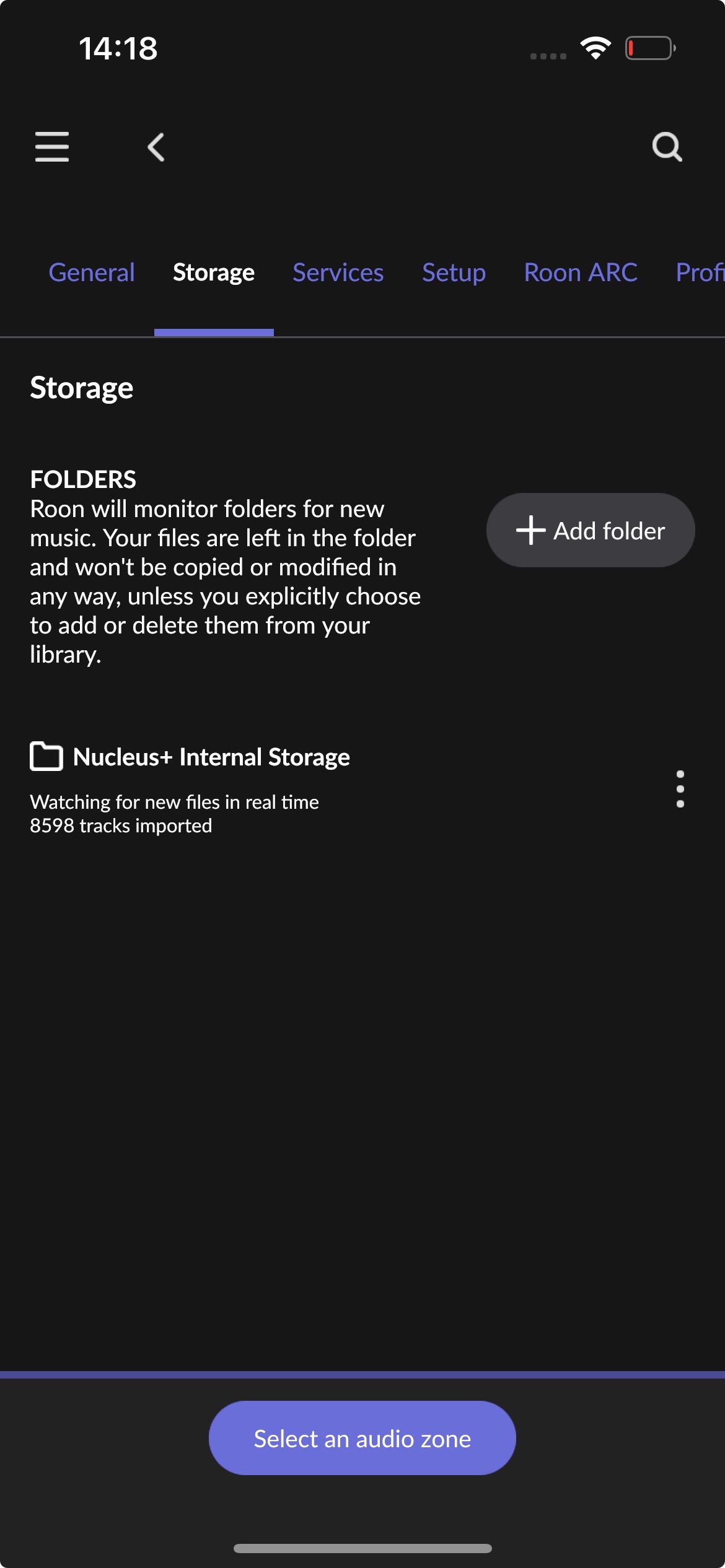Screen dimensions: 725x1568
Task: Tap Select an audio zone
Action: (362, 1438)
